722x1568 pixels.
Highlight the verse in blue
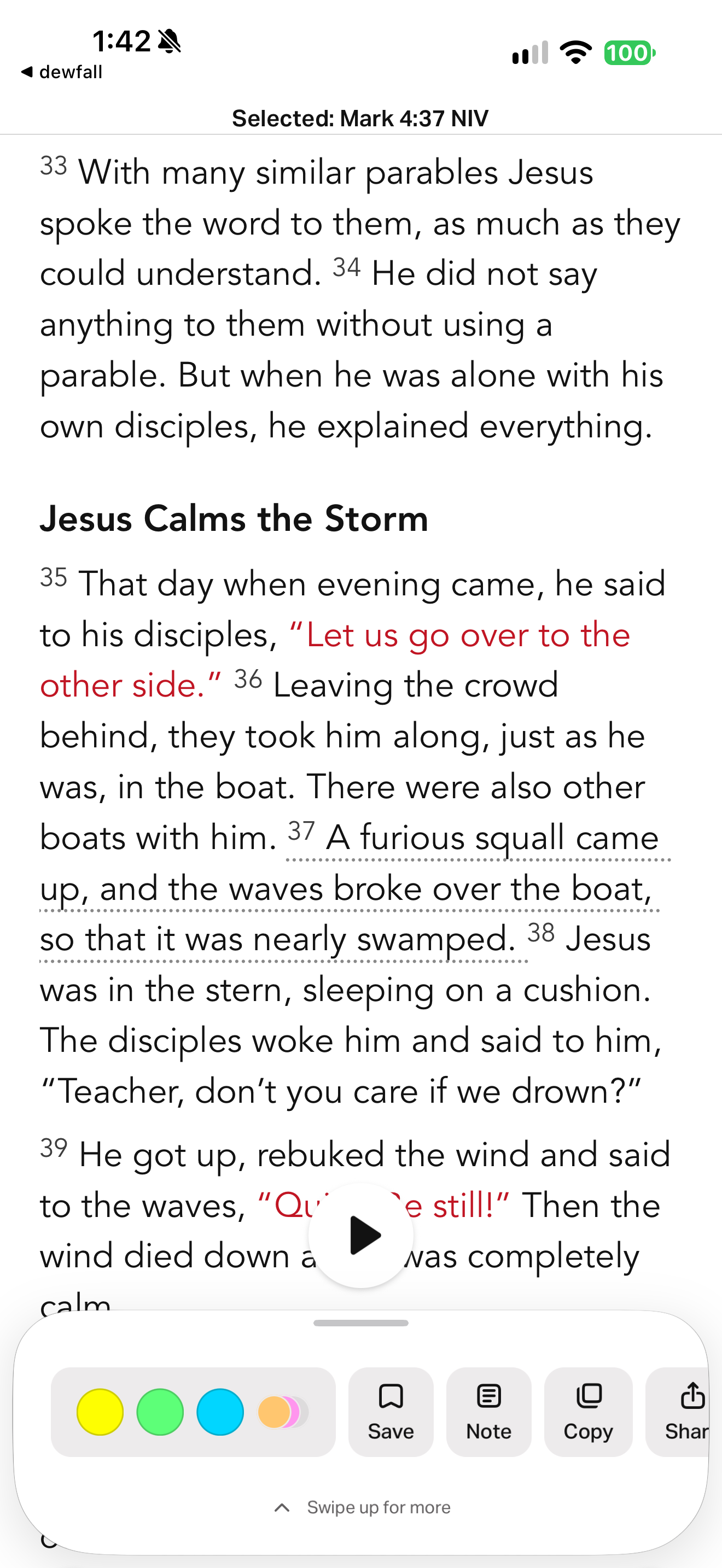point(220,1412)
